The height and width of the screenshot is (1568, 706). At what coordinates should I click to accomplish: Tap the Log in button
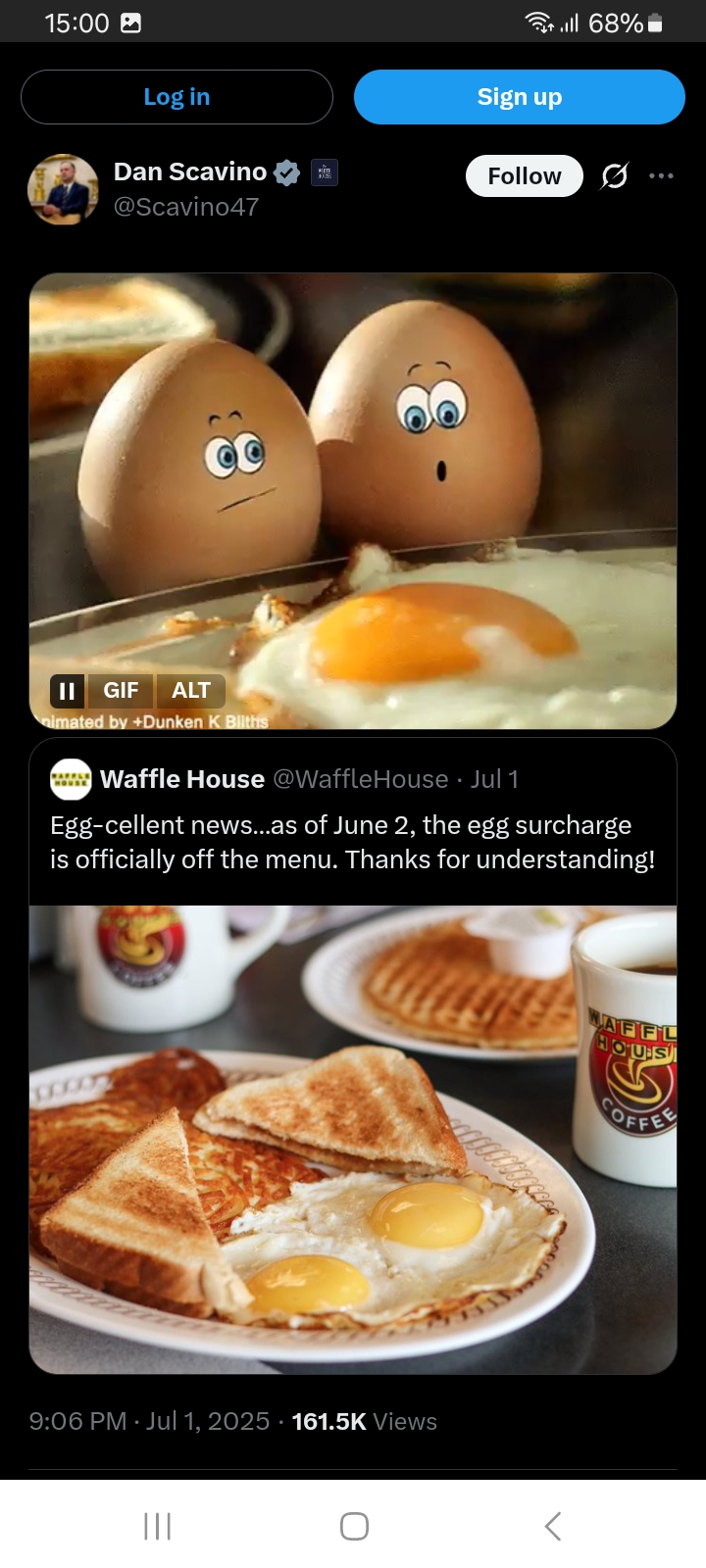click(x=176, y=97)
